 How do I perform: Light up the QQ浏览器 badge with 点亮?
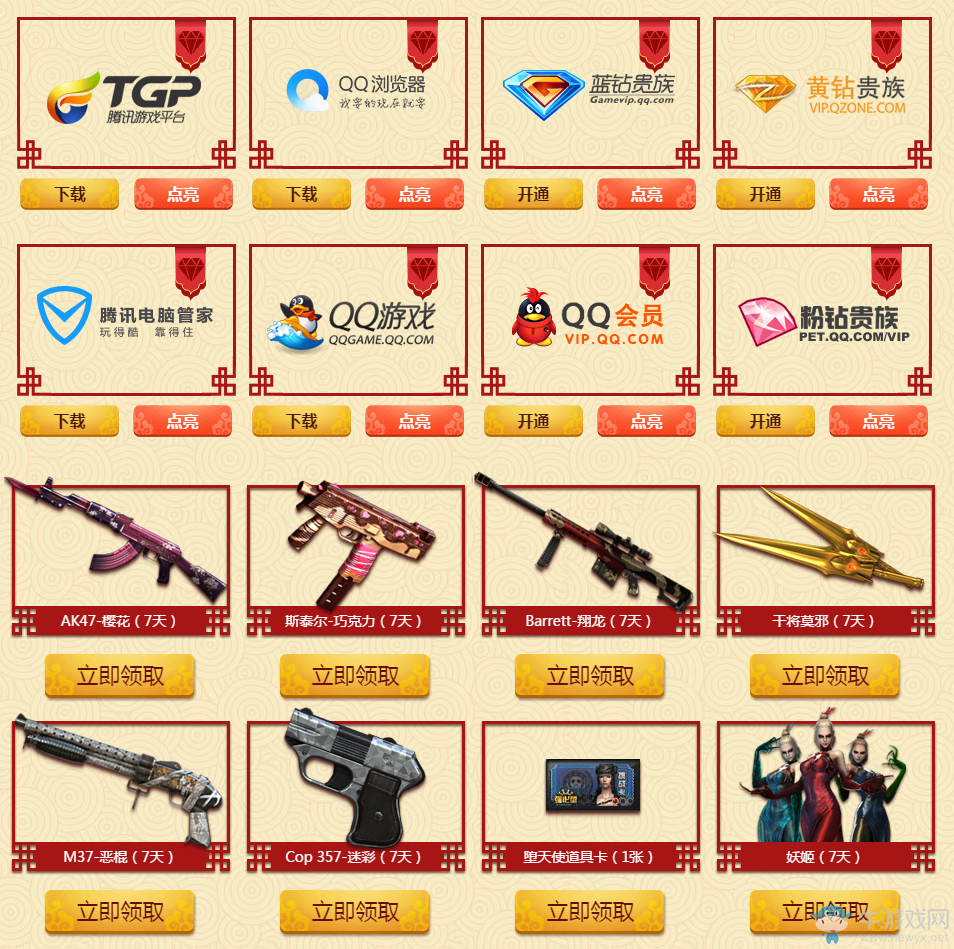414,194
